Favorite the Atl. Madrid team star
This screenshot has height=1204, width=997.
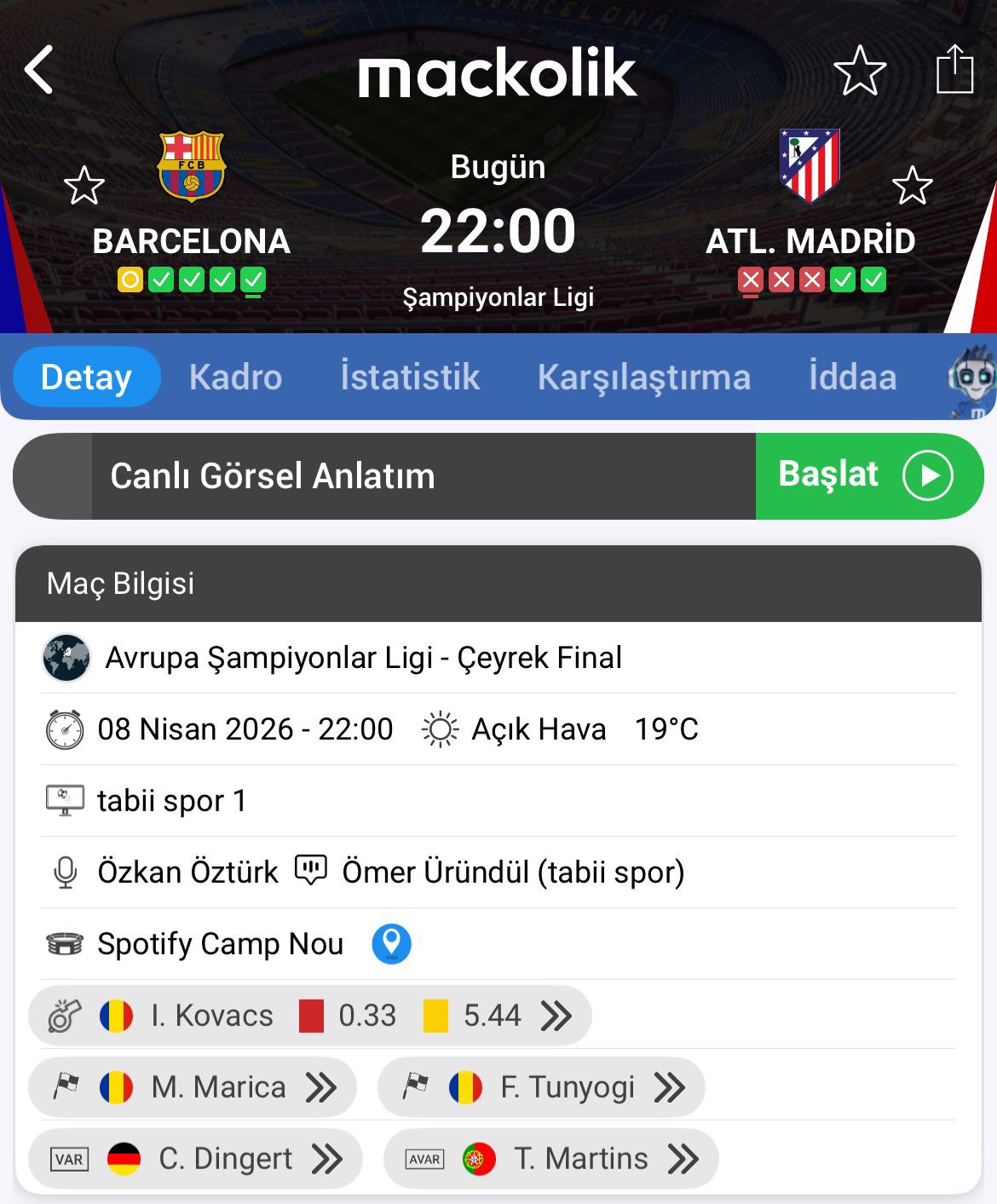pyautogui.click(x=912, y=186)
